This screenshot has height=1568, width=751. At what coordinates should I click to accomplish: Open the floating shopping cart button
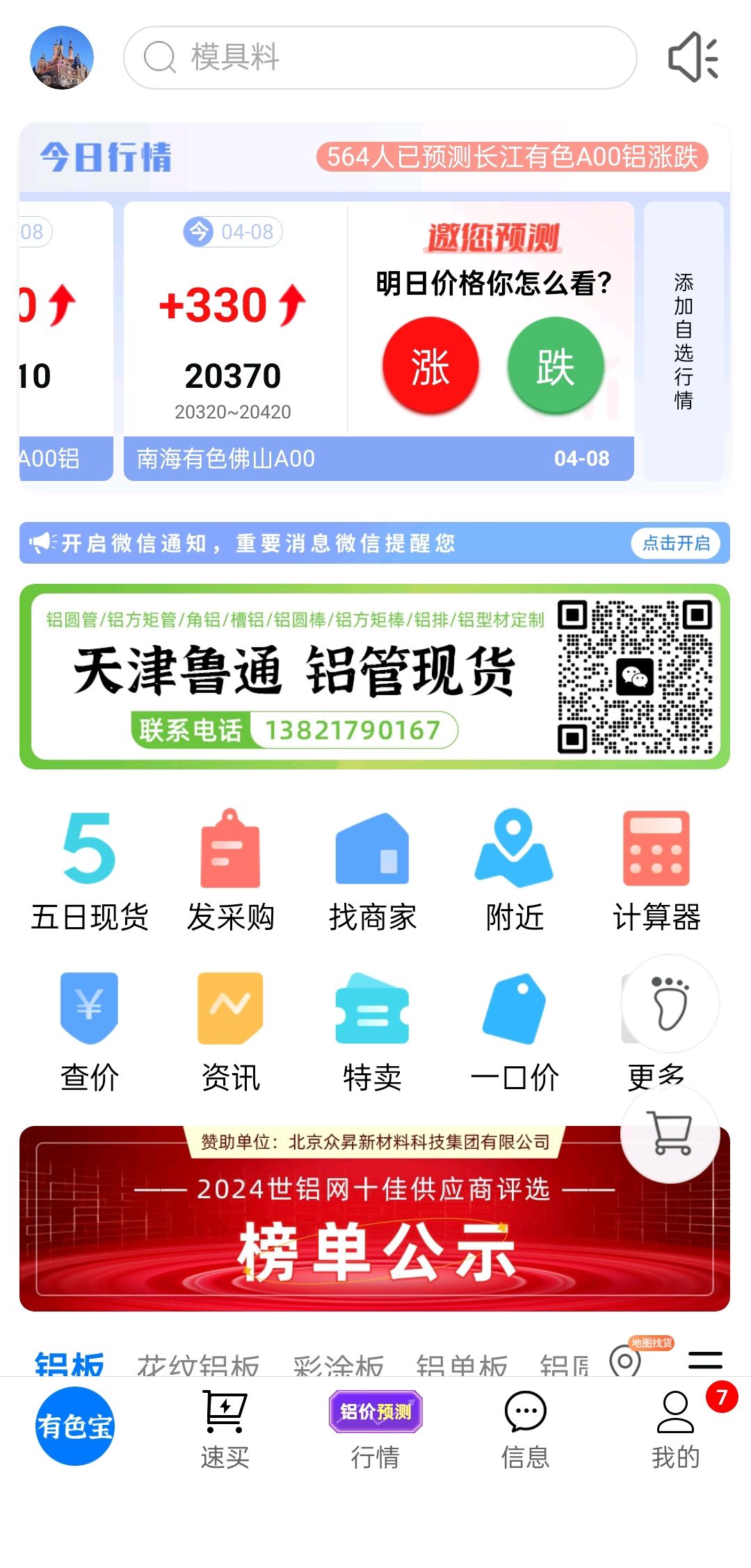click(670, 1134)
